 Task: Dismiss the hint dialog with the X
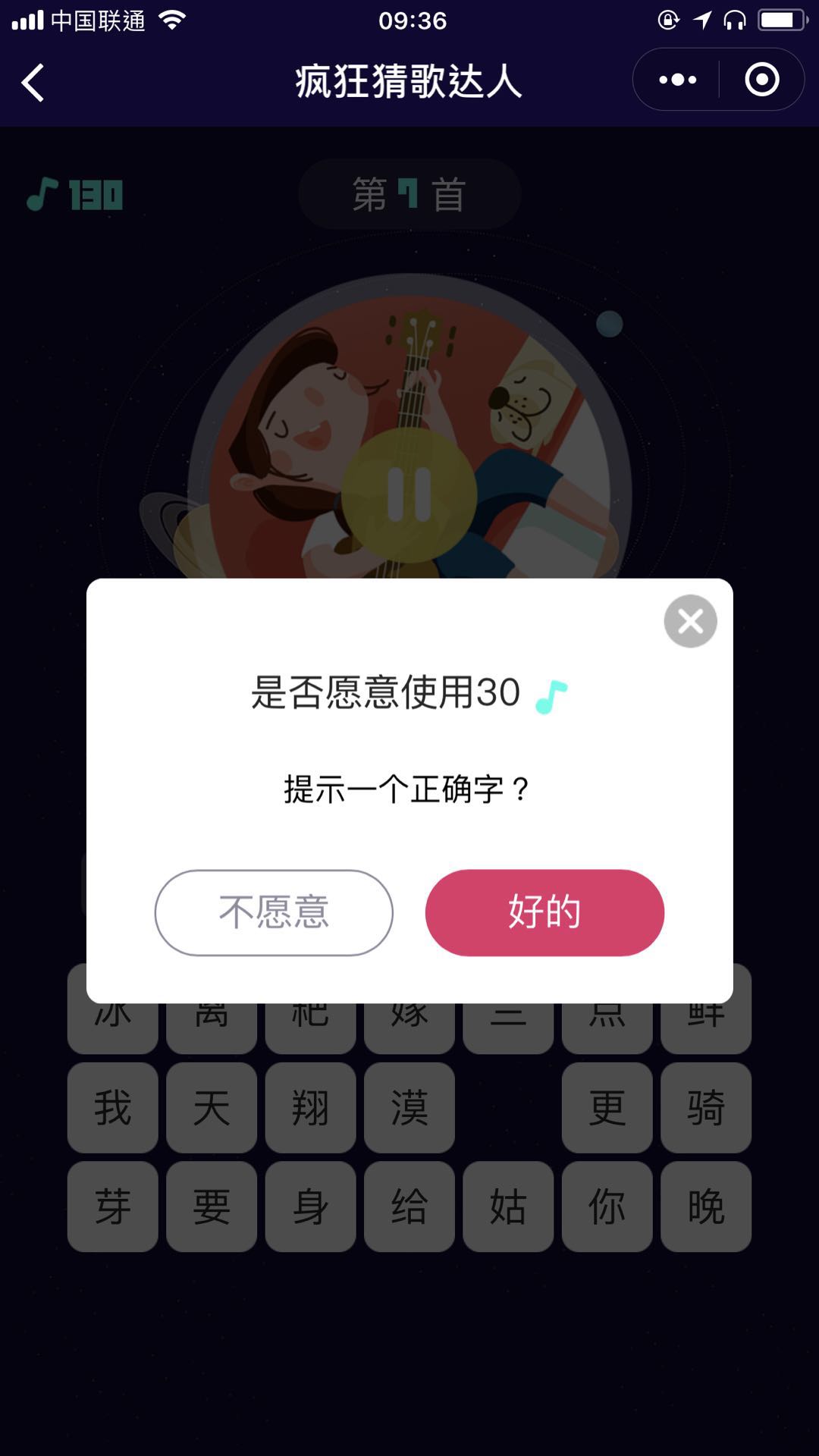[x=690, y=621]
